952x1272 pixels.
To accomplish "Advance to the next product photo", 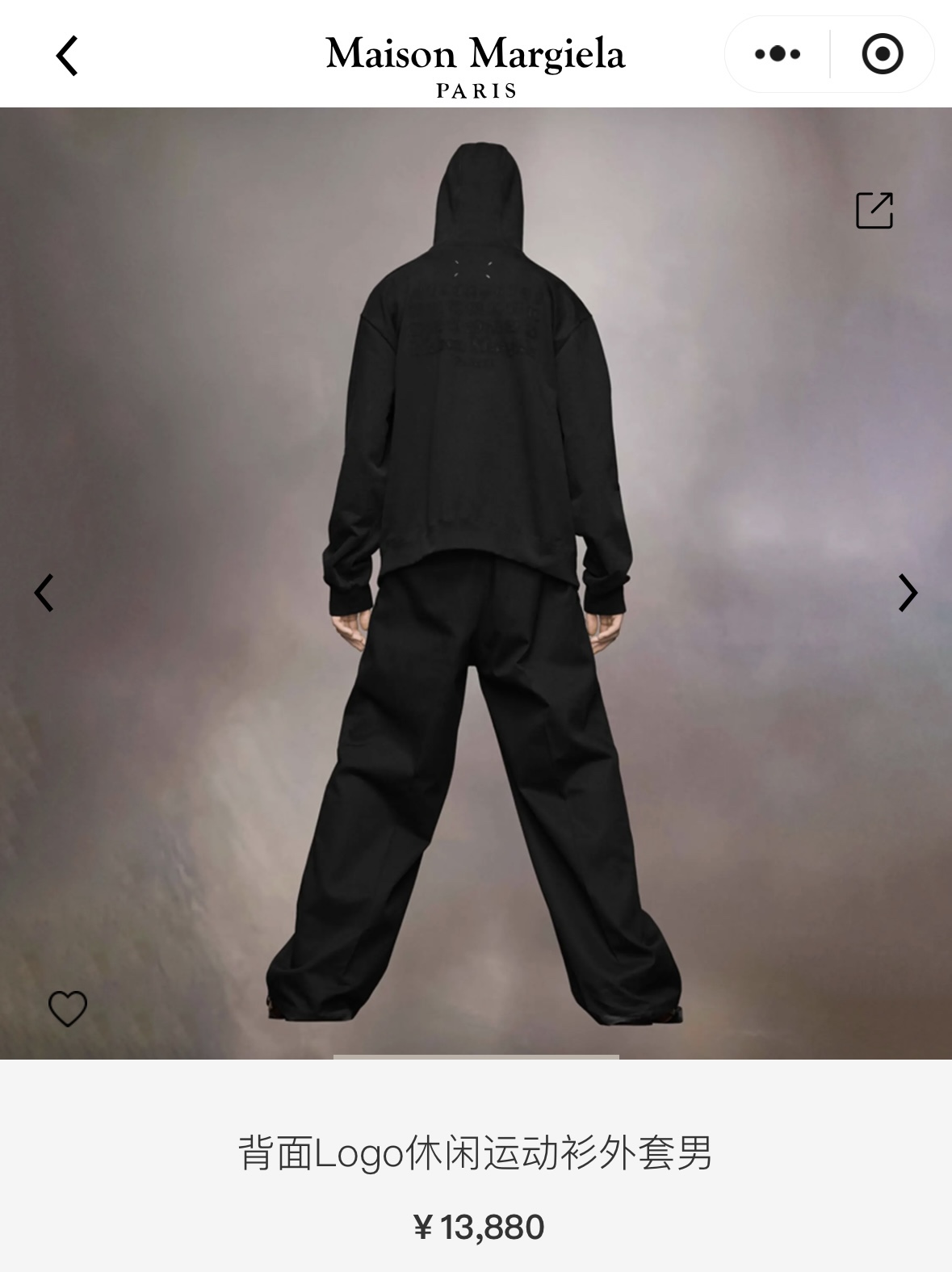I will pyautogui.click(x=908, y=593).
